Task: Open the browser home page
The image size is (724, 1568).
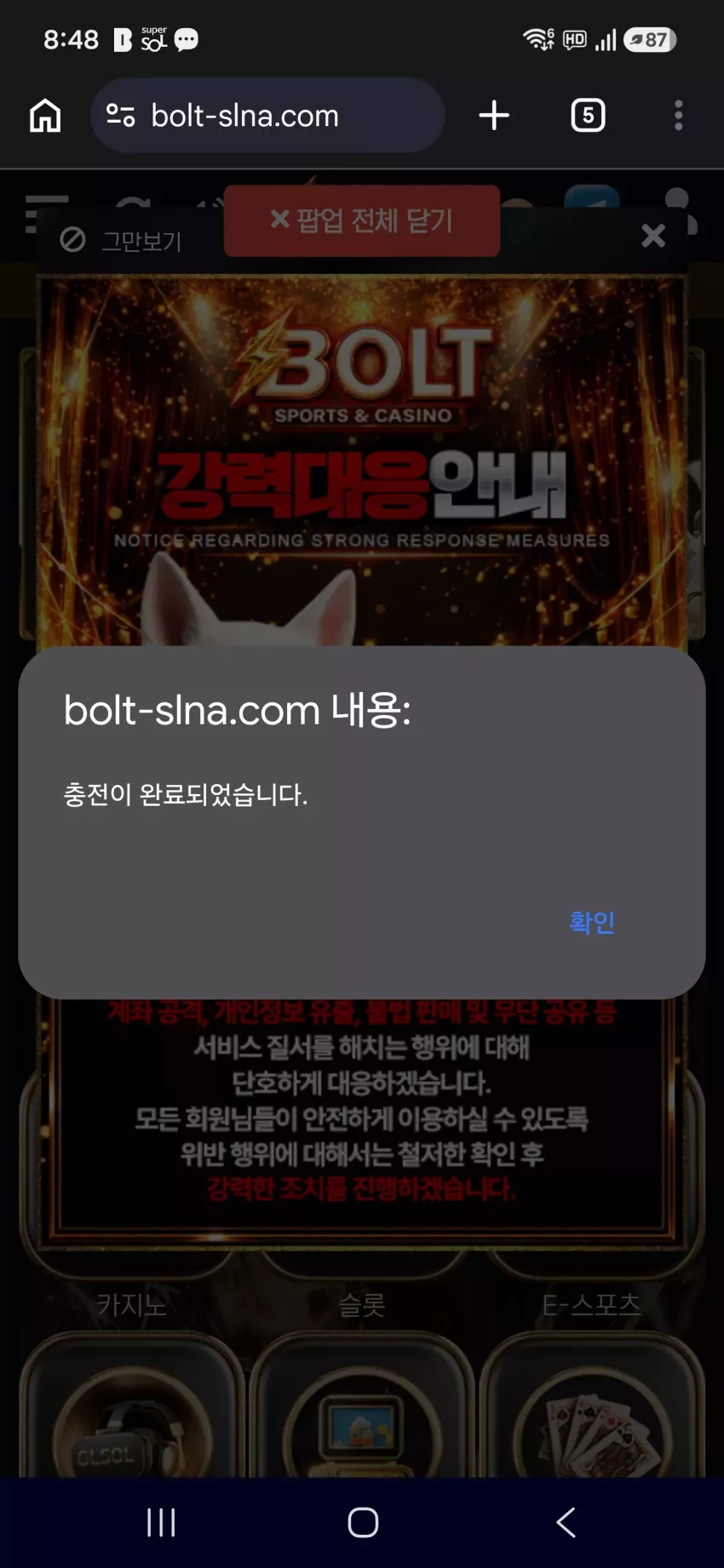Action: click(45, 116)
